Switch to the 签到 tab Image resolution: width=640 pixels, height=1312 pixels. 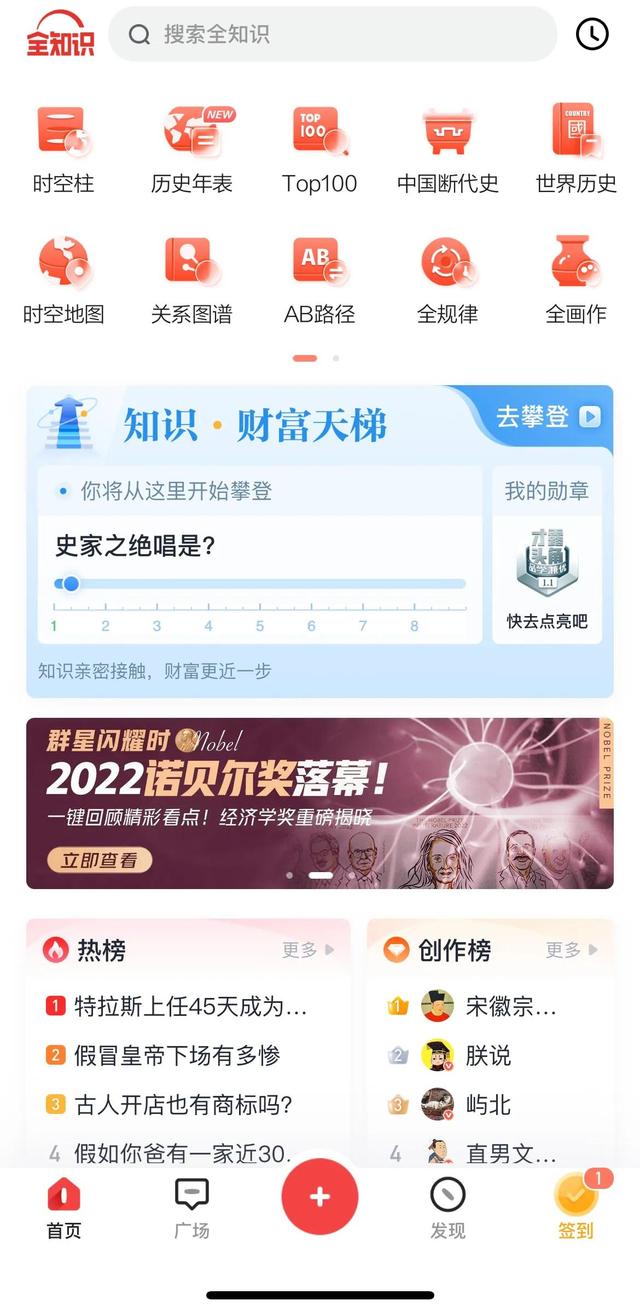tap(576, 1206)
